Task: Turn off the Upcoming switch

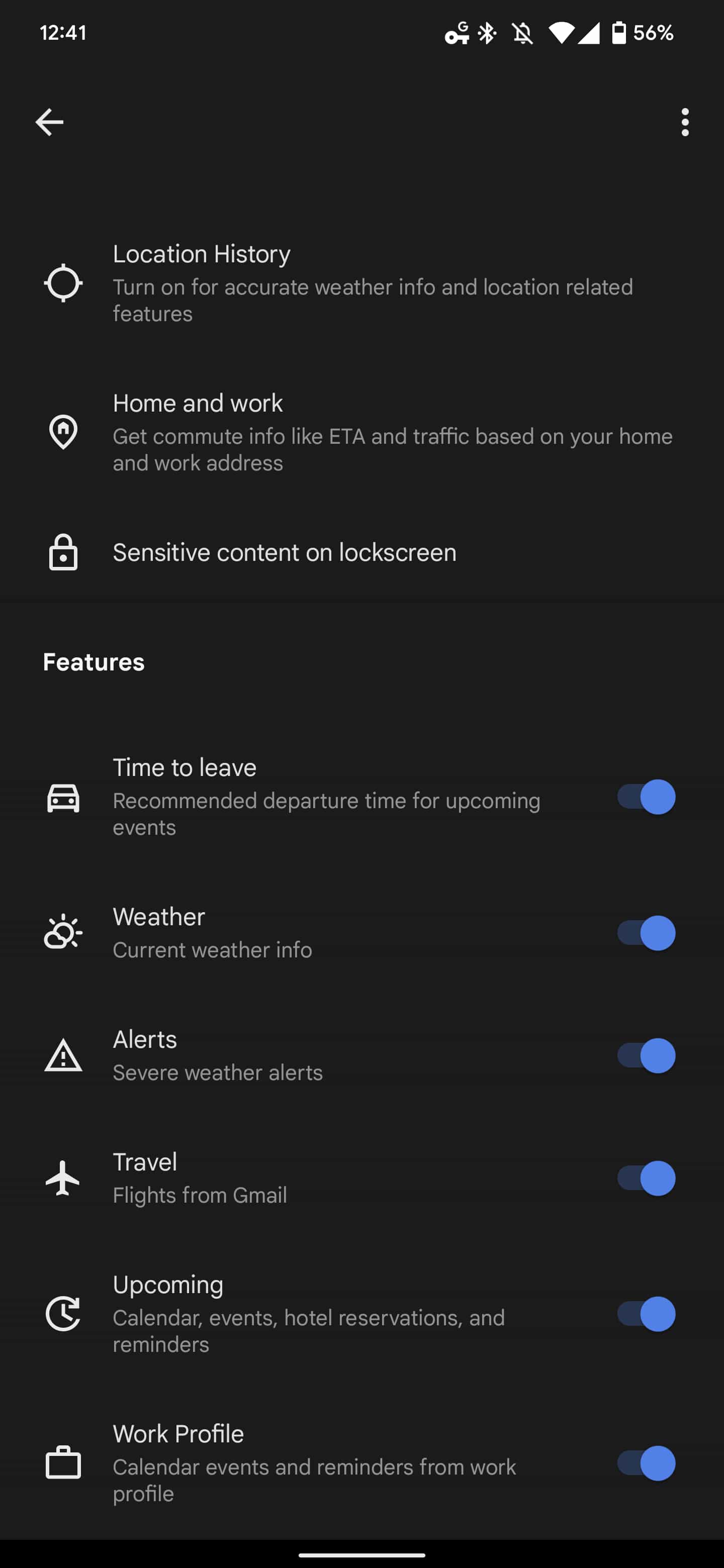Action: coord(646,1314)
